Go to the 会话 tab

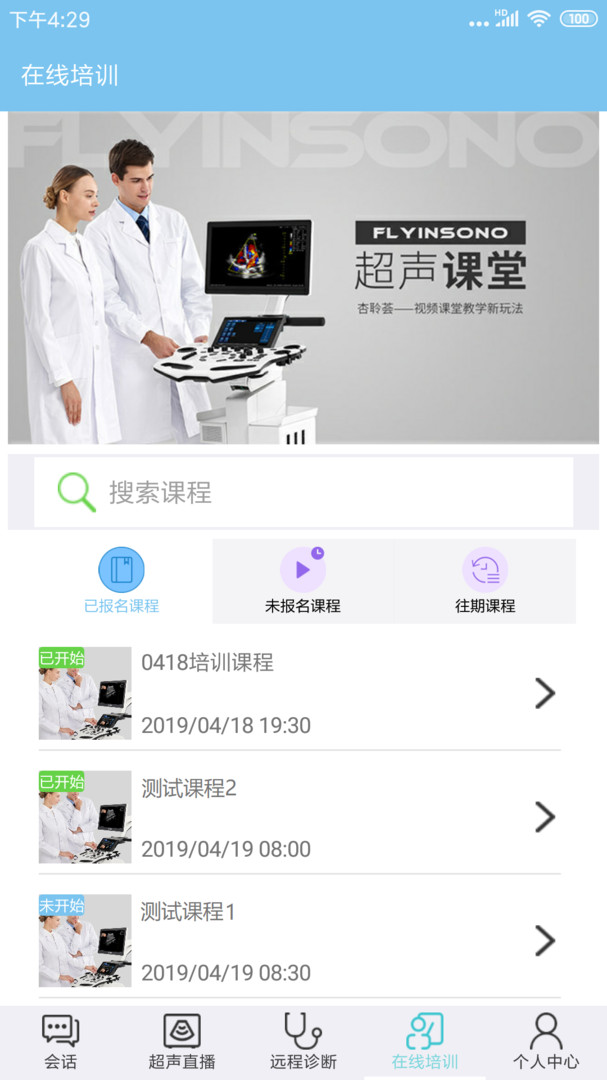coord(61,1041)
